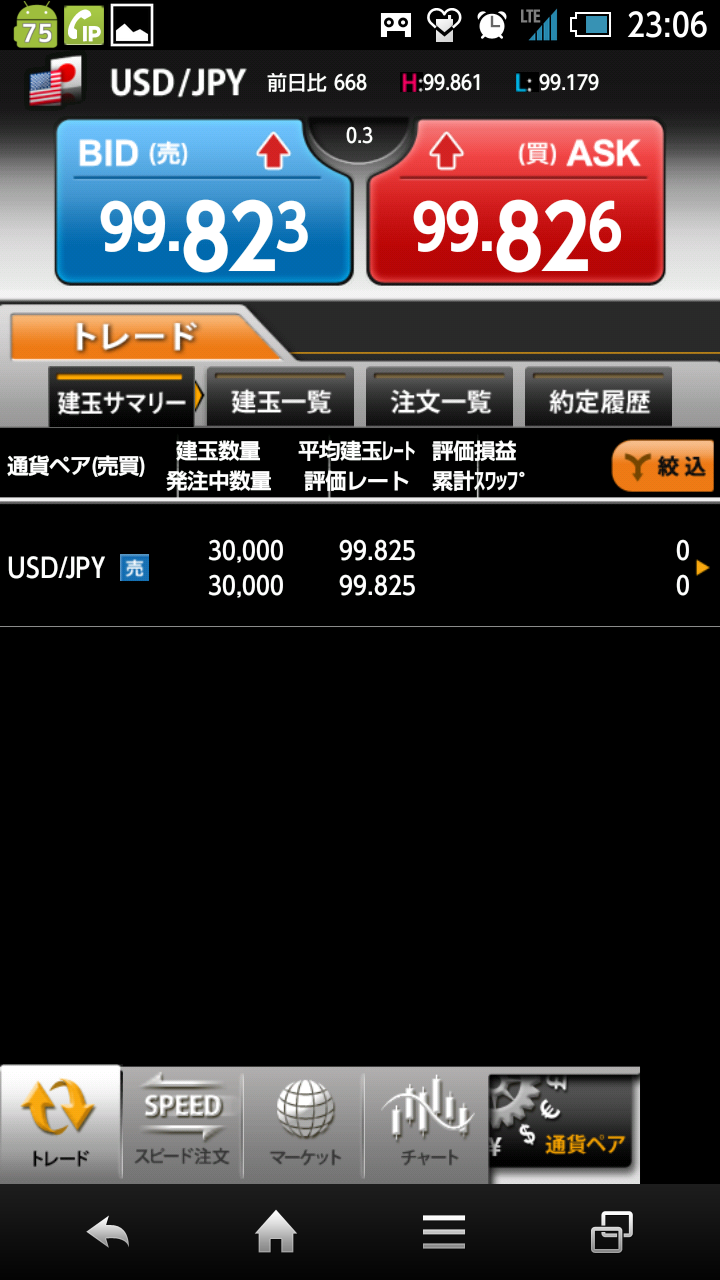Open the 約定履歴 tab

click(598, 399)
